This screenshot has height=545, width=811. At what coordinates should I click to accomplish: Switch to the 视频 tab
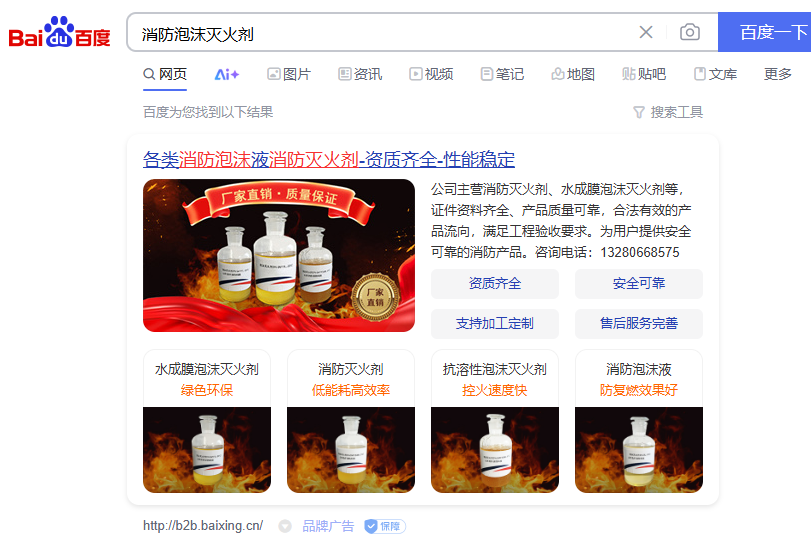tap(431, 74)
